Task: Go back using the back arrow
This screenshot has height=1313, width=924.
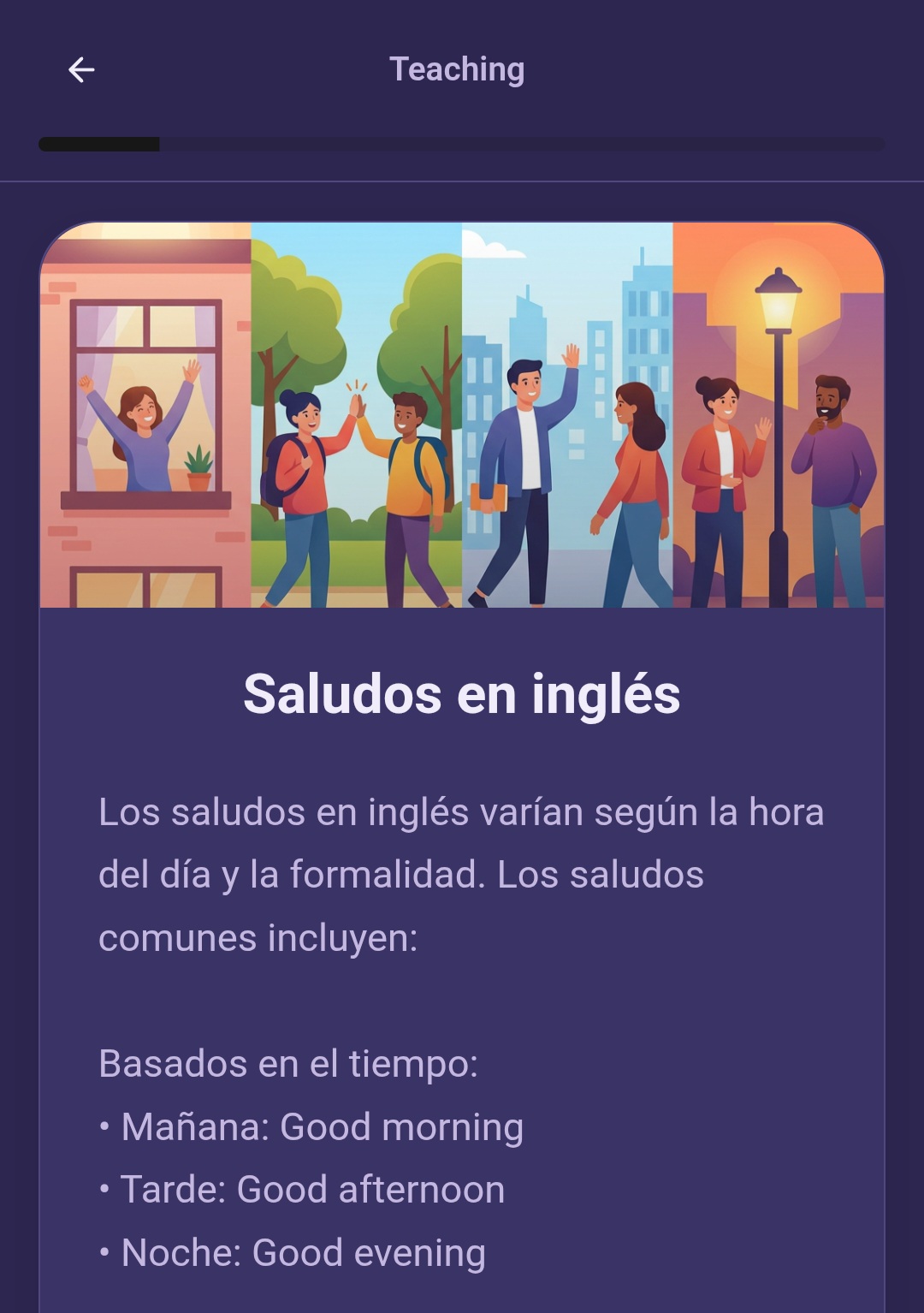Action: pyautogui.click(x=81, y=70)
